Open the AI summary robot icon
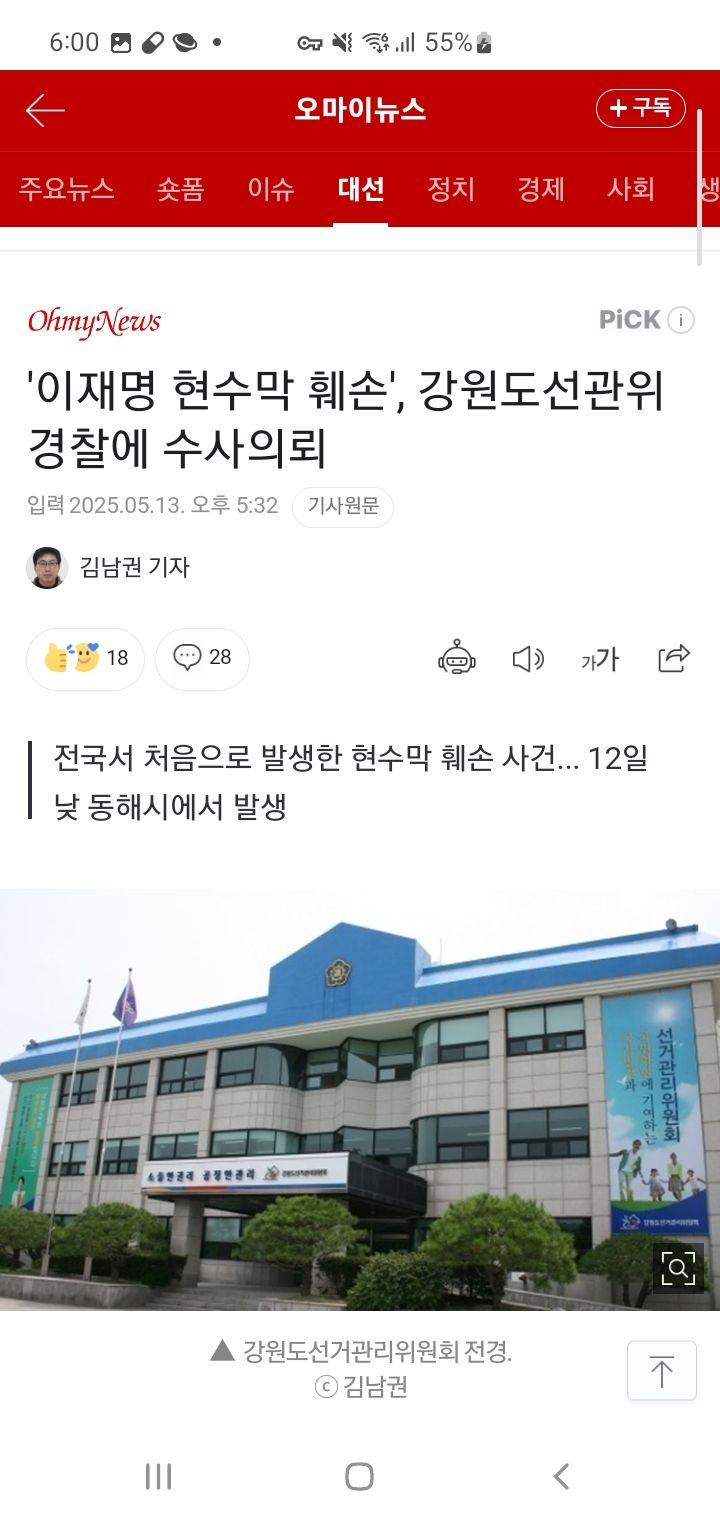The image size is (720, 1520). point(457,658)
